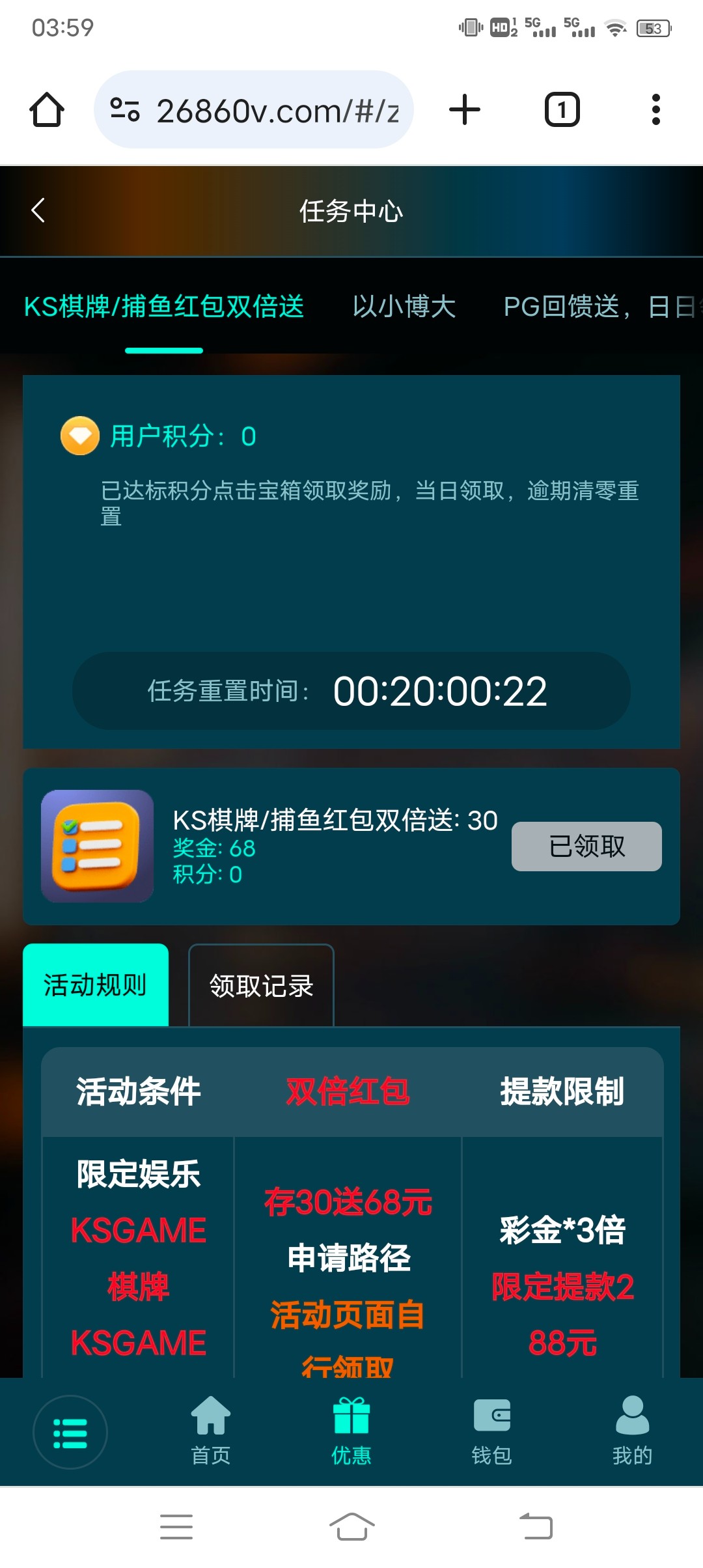This screenshot has width=703, height=1568.
Task: Switch to the PG回馈送 tab
Action: tap(599, 307)
